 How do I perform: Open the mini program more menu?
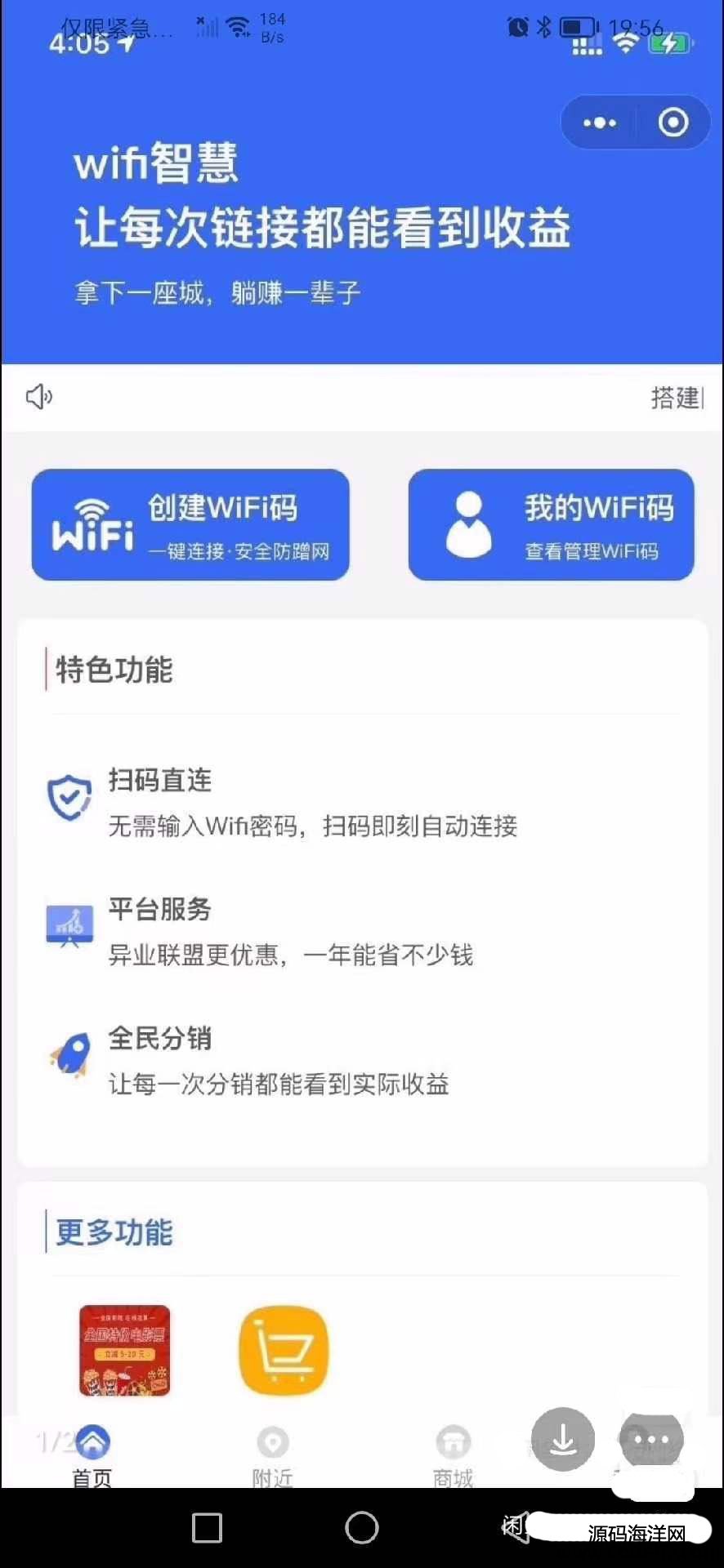600,123
